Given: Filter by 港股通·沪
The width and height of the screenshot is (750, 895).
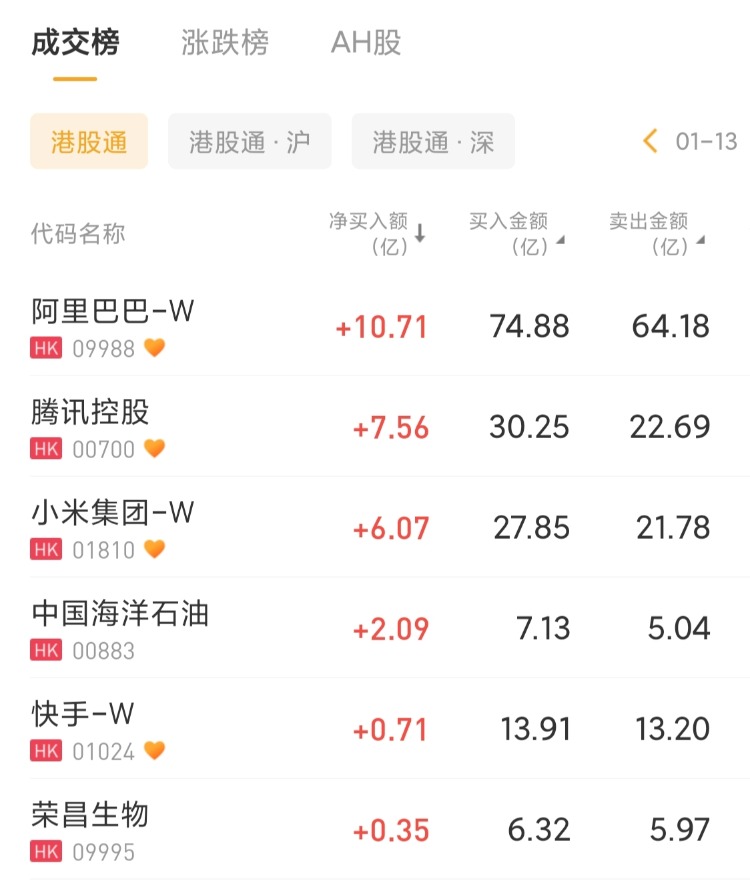Looking at the screenshot, I should point(249,142).
